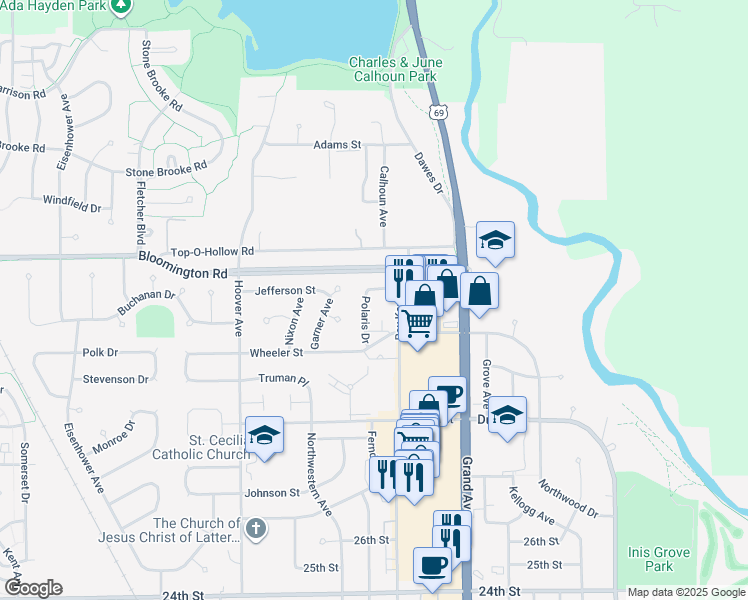Open the Google logo link

[33, 588]
